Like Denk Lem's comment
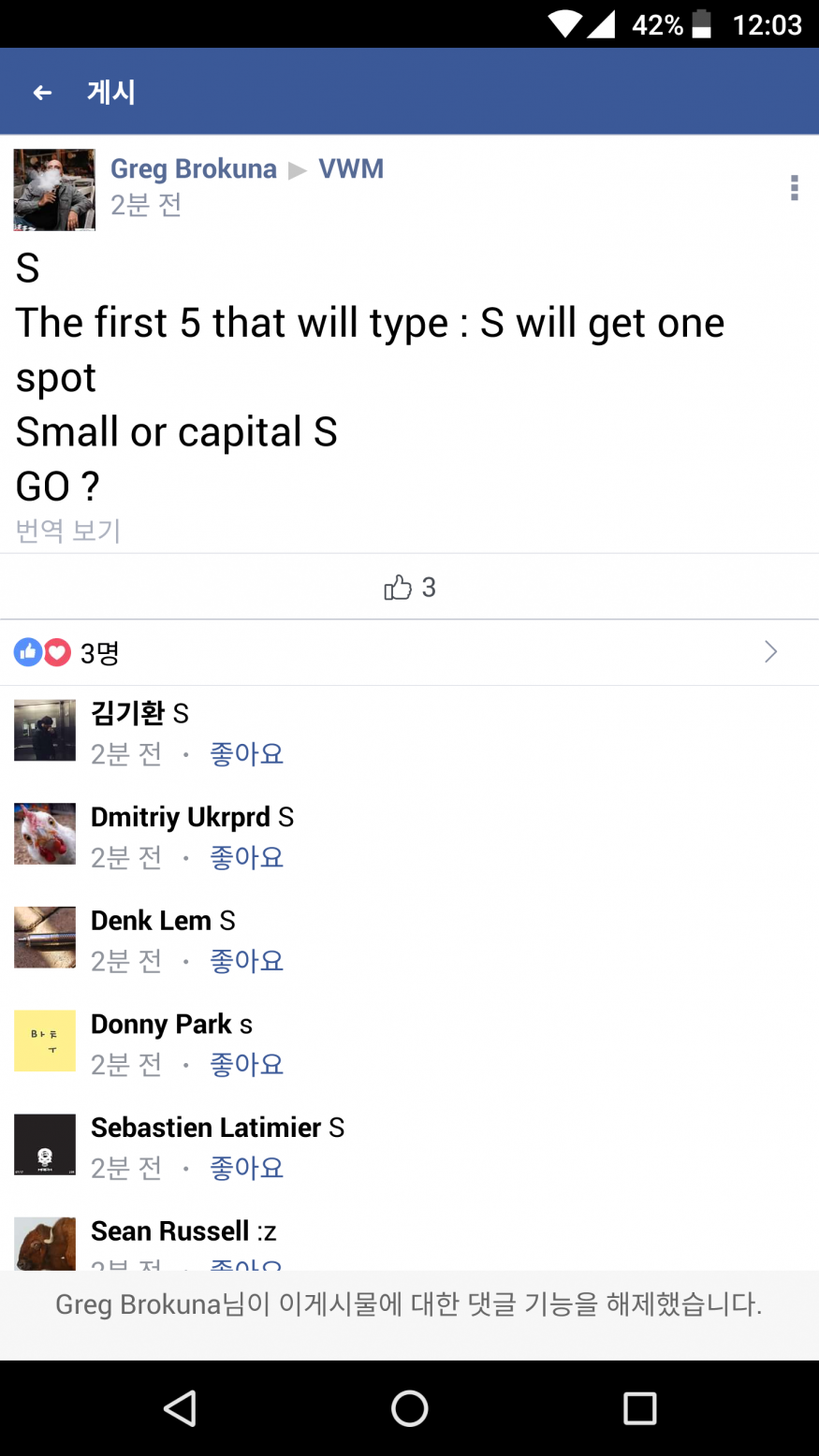Image resolution: width=819 pixels, height=1456 pixels. tap(246, 961)
